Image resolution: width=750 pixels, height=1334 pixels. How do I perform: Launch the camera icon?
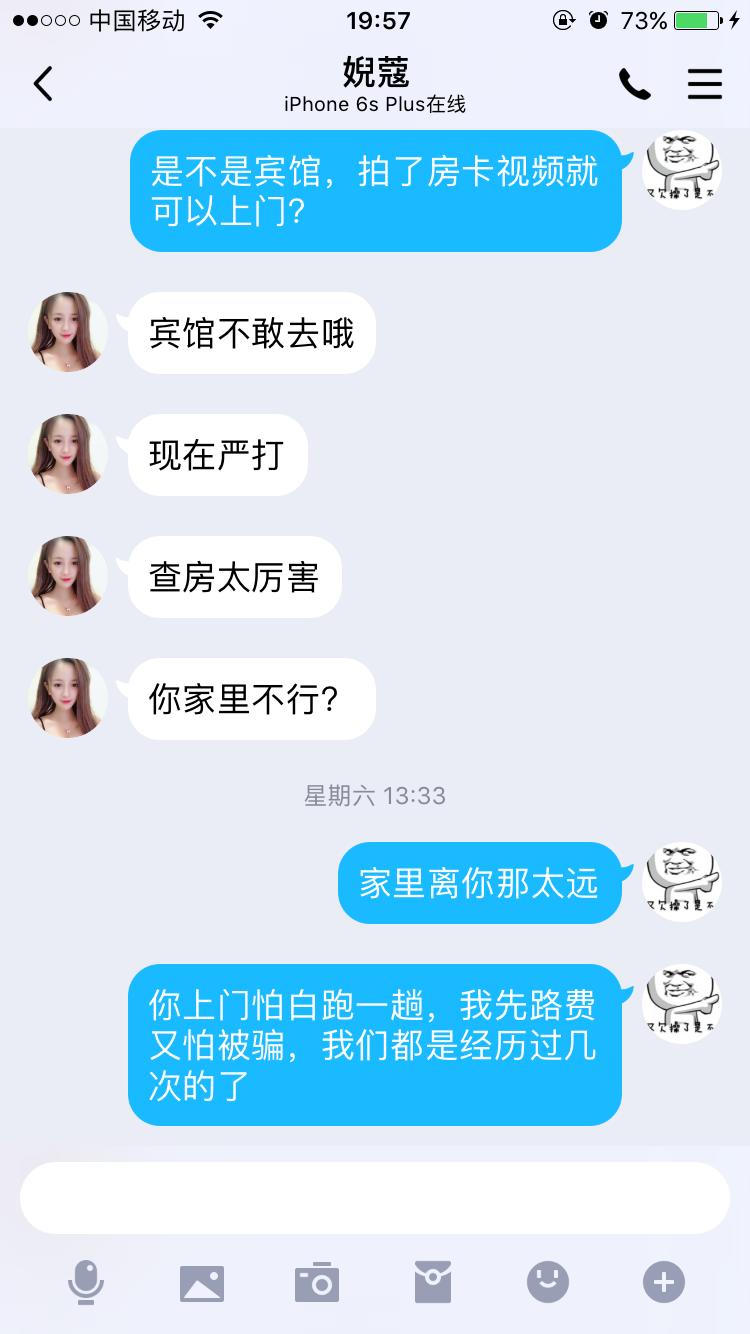click(x=317, y=1281)
